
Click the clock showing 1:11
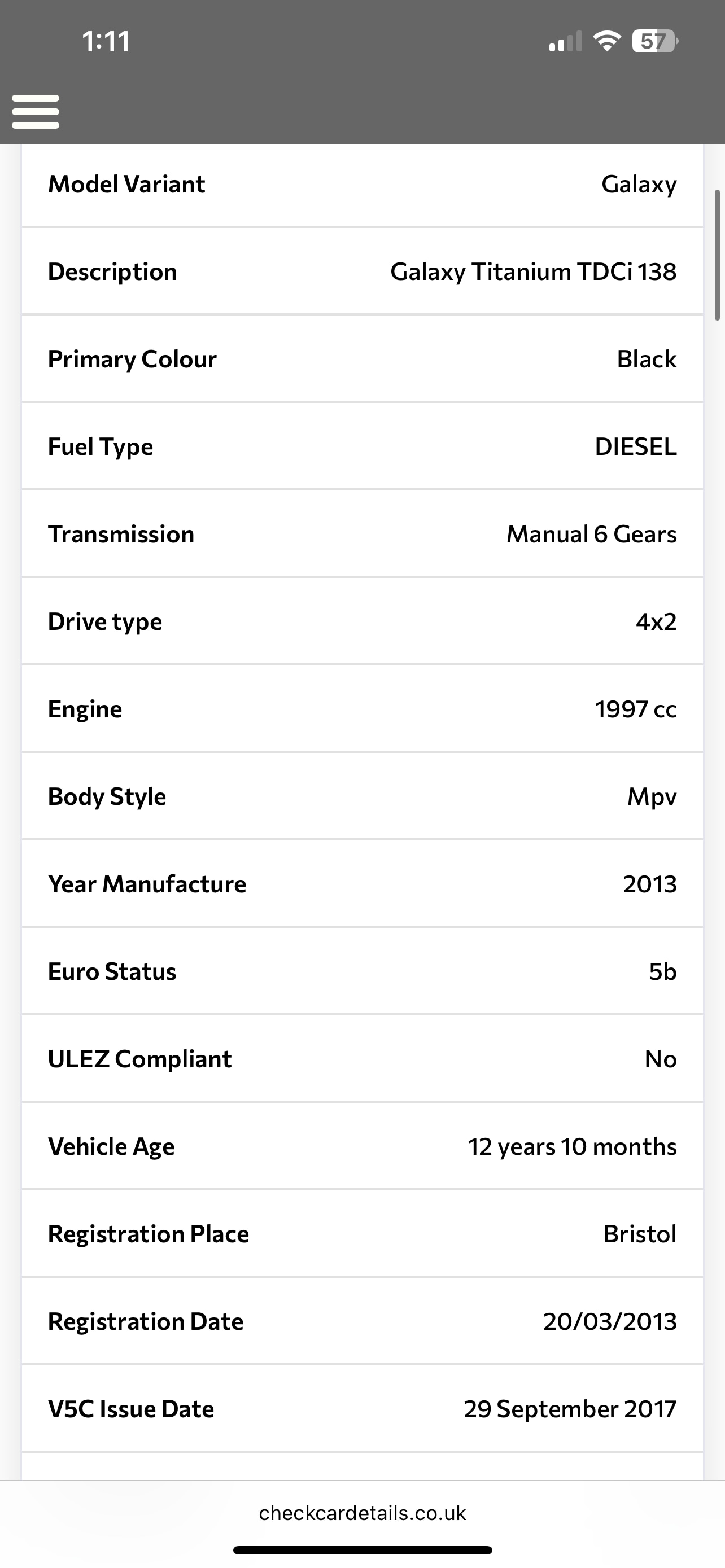(106, 41)
